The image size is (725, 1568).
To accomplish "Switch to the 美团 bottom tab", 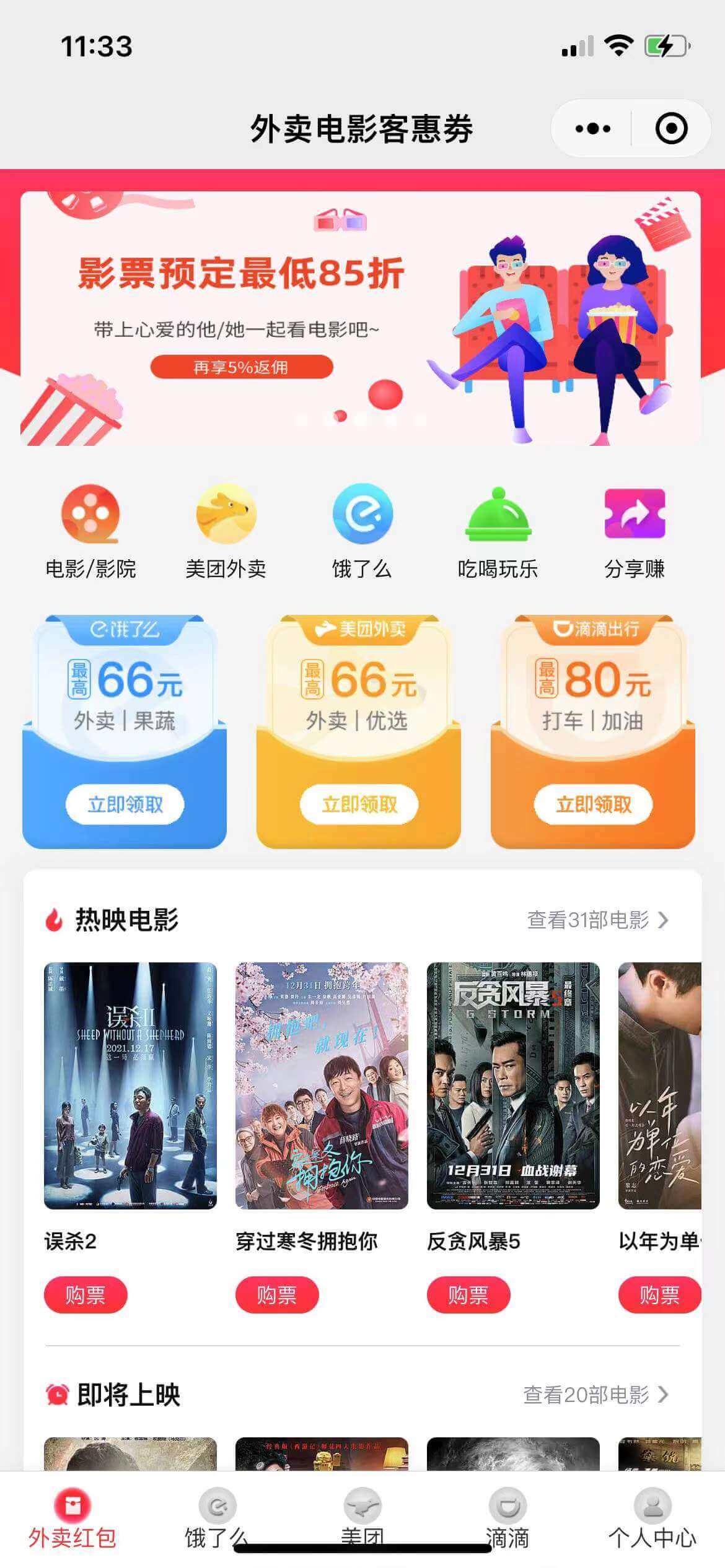I will pyautogui.click(x=362, y=1518).
